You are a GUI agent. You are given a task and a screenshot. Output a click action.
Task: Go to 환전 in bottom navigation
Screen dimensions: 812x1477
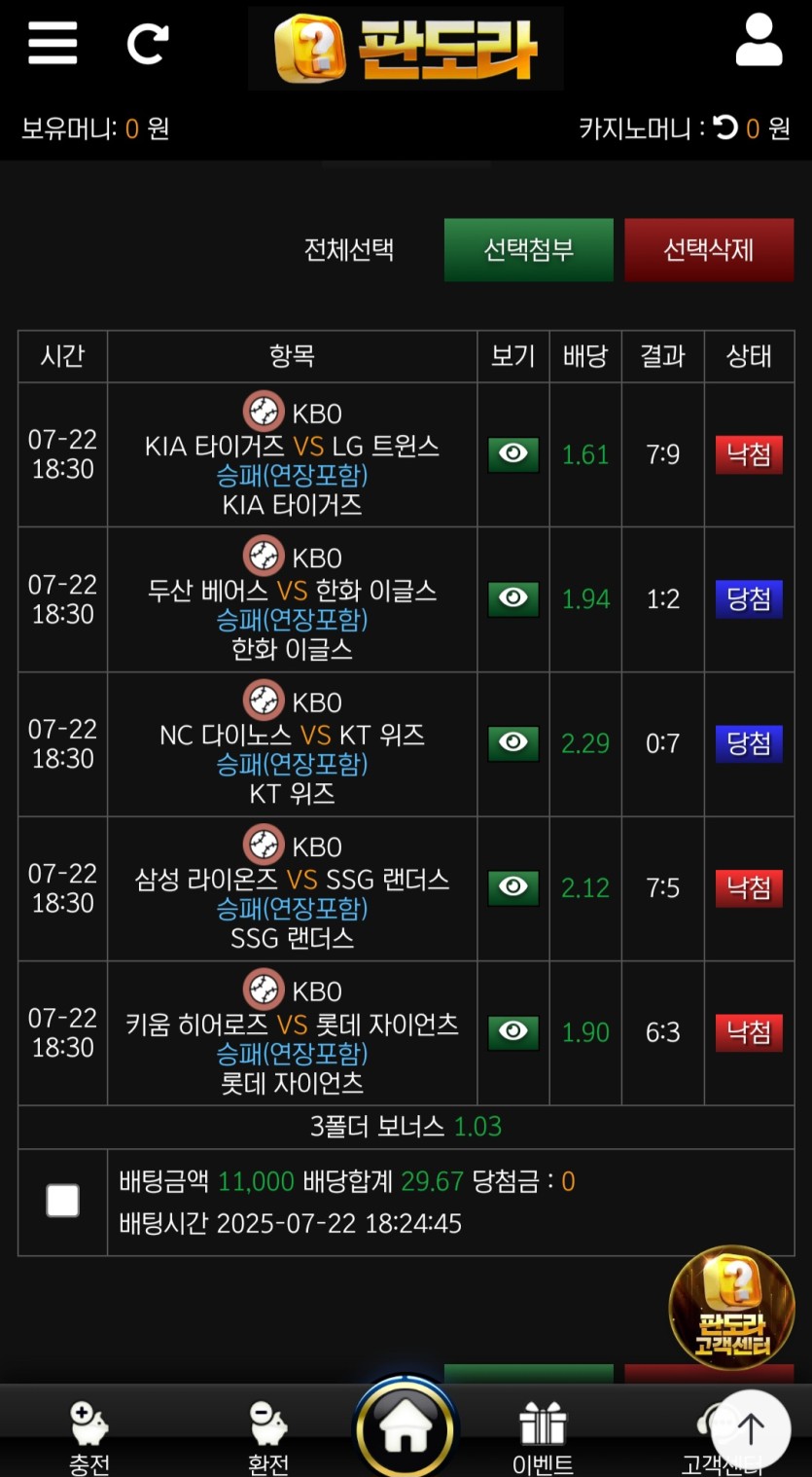(268, 1437)
